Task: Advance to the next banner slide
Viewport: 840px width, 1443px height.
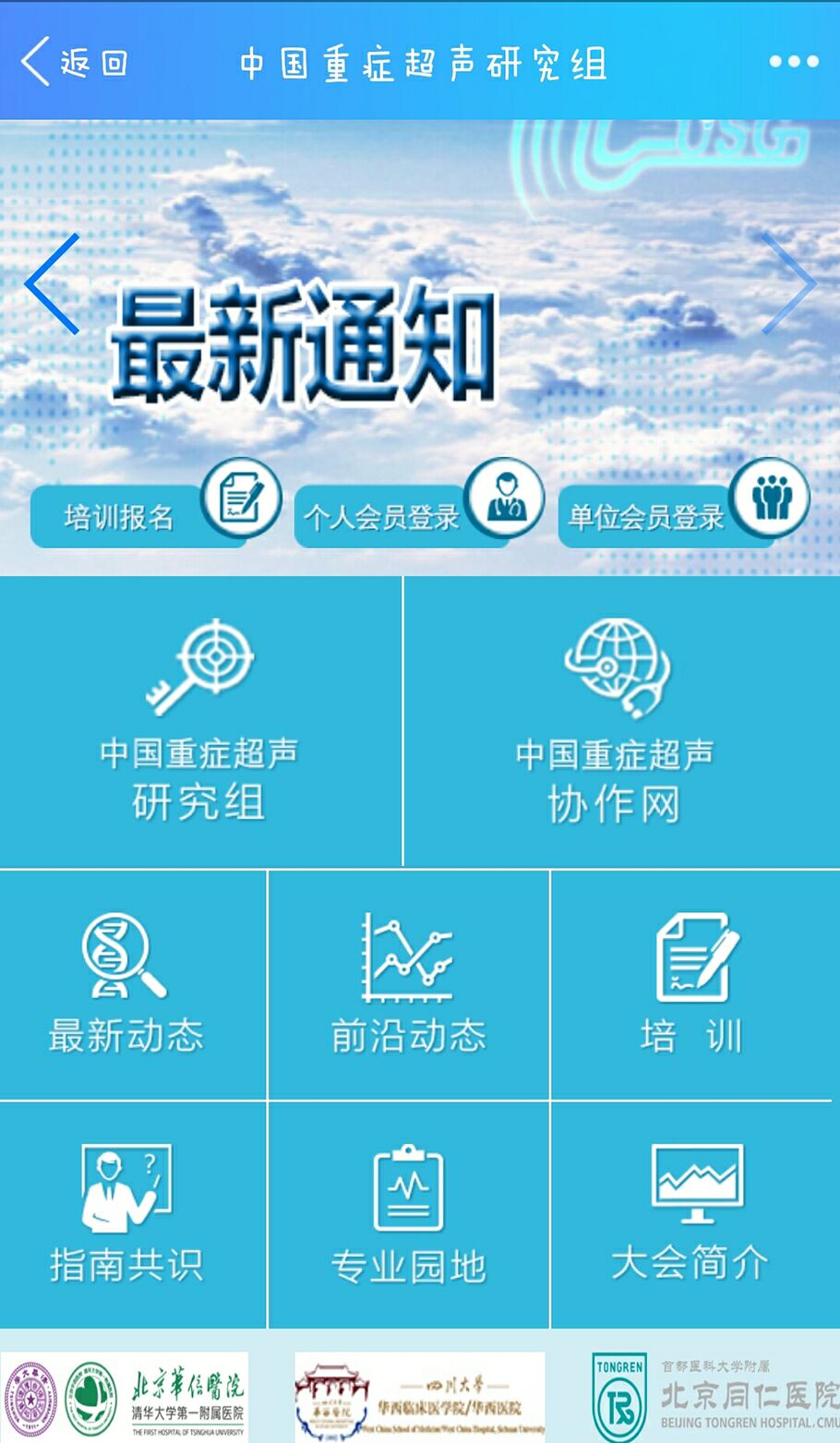Action: 787,283
